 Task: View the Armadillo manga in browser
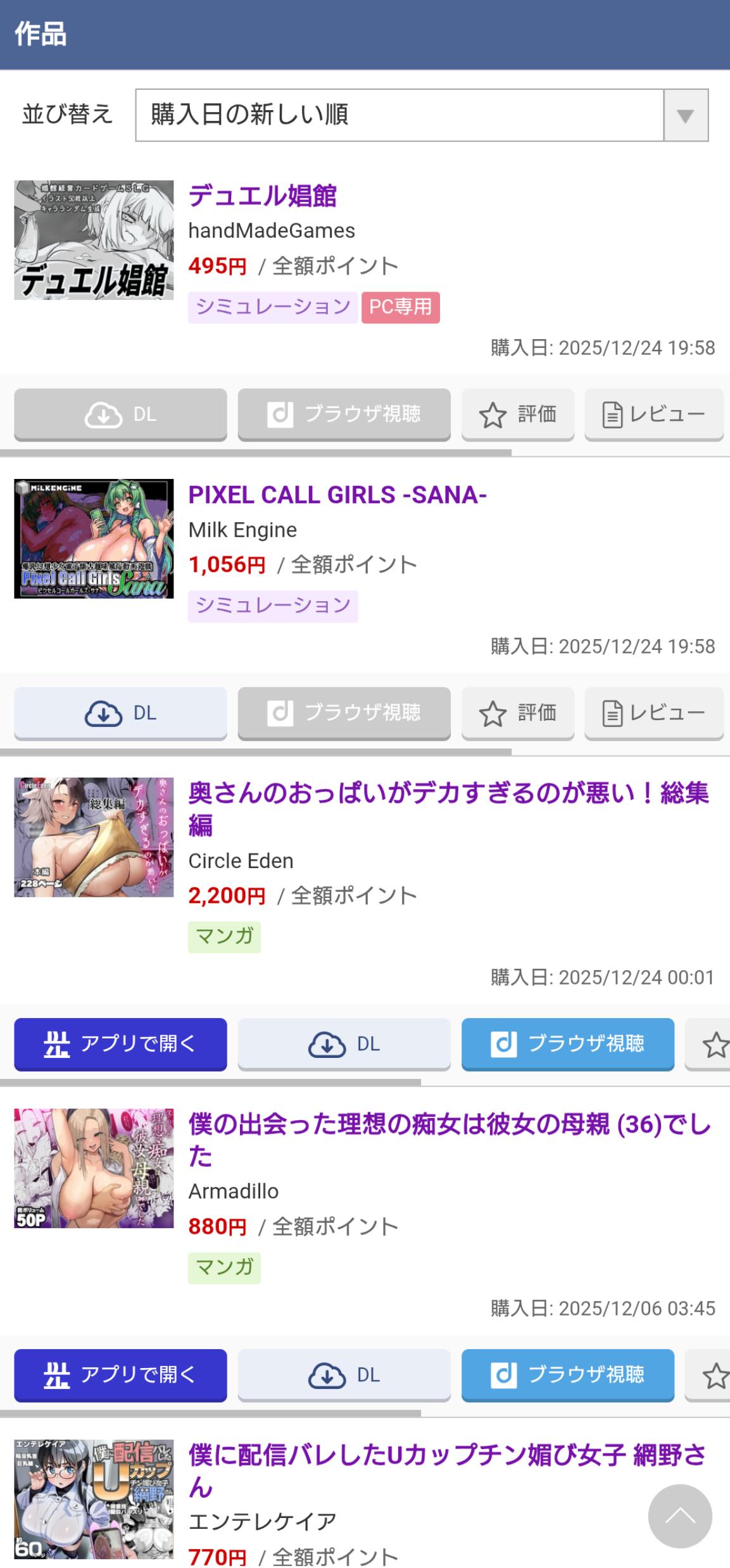567,1374
